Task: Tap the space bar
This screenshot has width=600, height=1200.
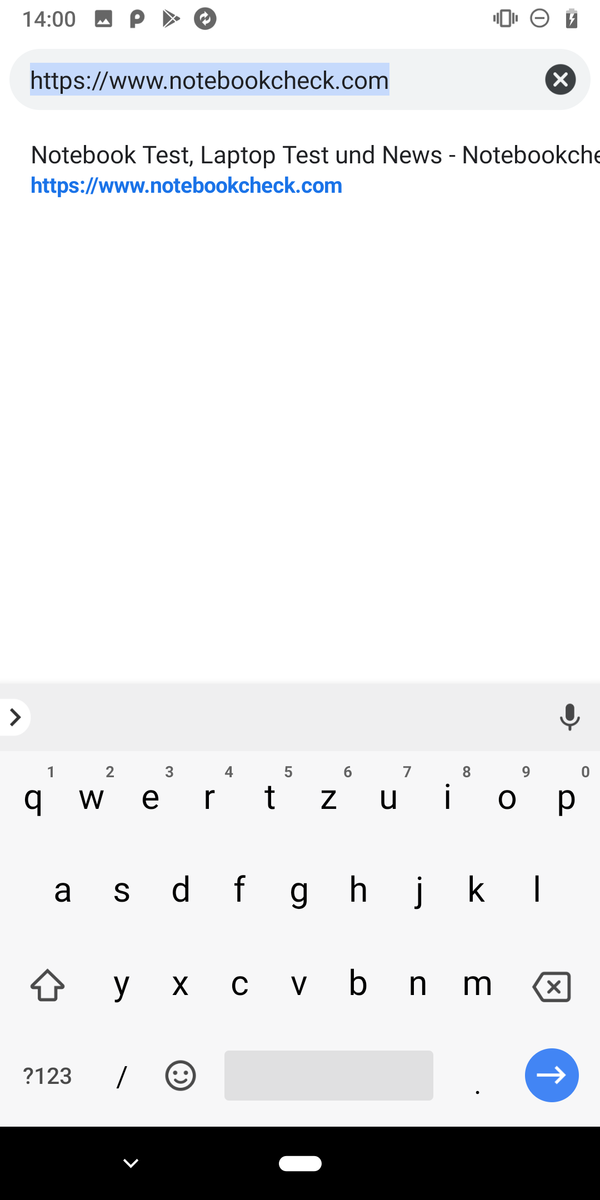Action: point(328,1076)
